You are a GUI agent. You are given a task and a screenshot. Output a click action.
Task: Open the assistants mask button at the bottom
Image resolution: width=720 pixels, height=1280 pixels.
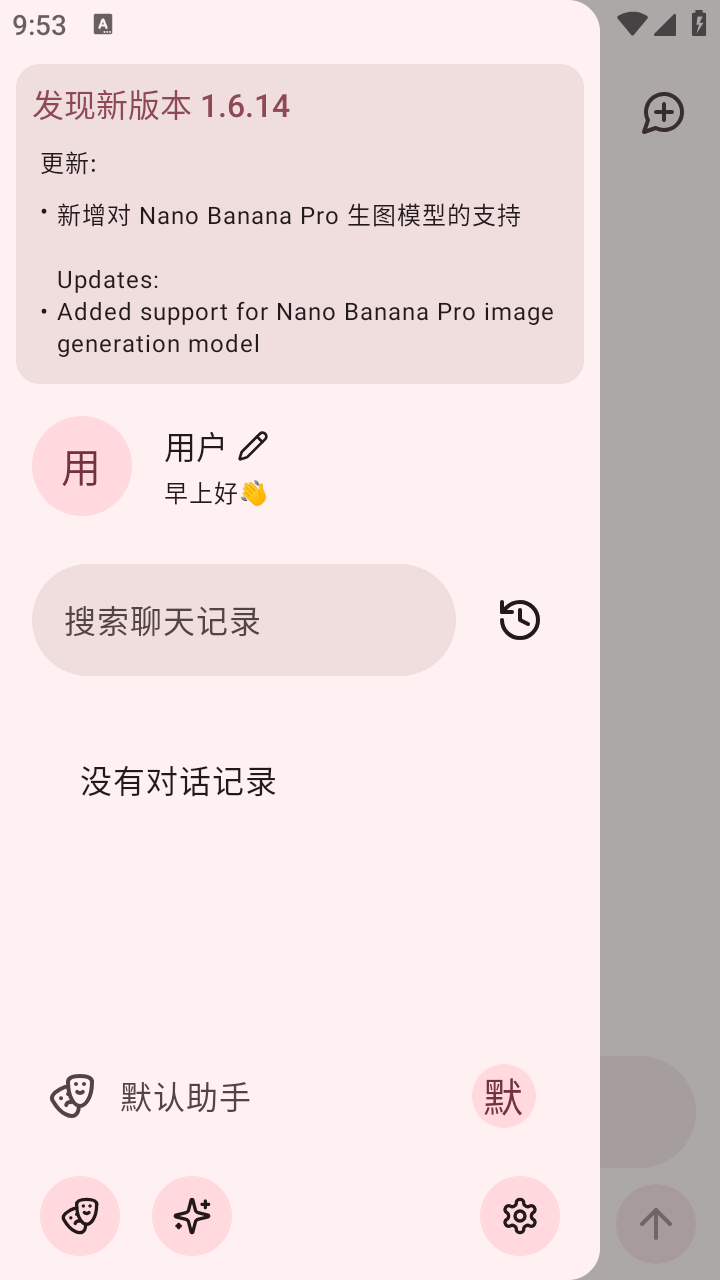80,1216
